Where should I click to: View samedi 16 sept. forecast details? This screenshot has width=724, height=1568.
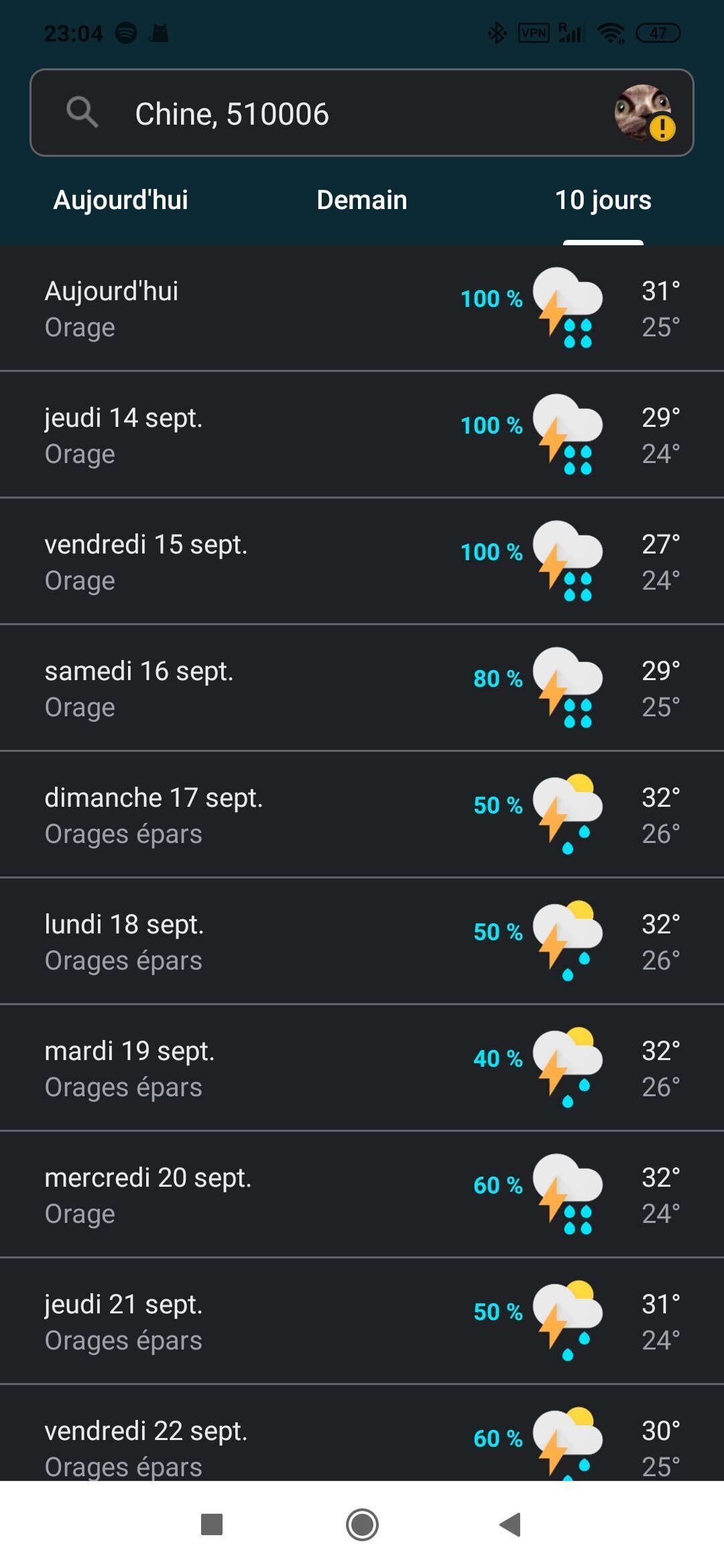(x=362, y=688)
